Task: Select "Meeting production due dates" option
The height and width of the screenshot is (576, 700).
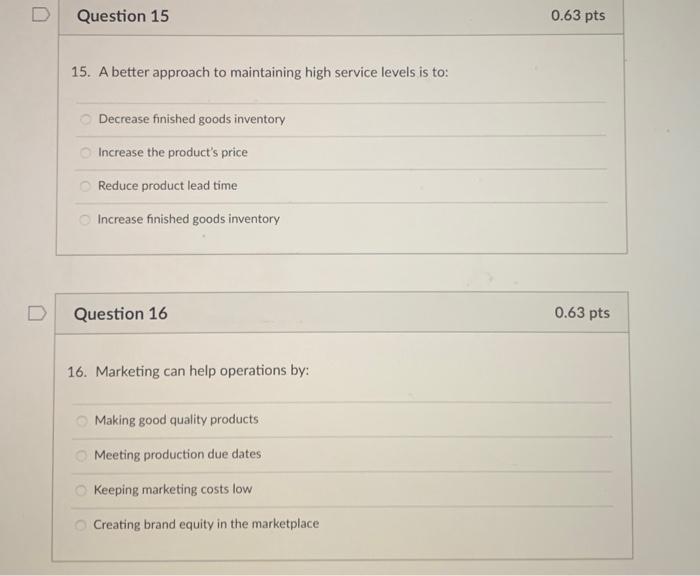Action: pyautogui.click(x=83, y=455)
